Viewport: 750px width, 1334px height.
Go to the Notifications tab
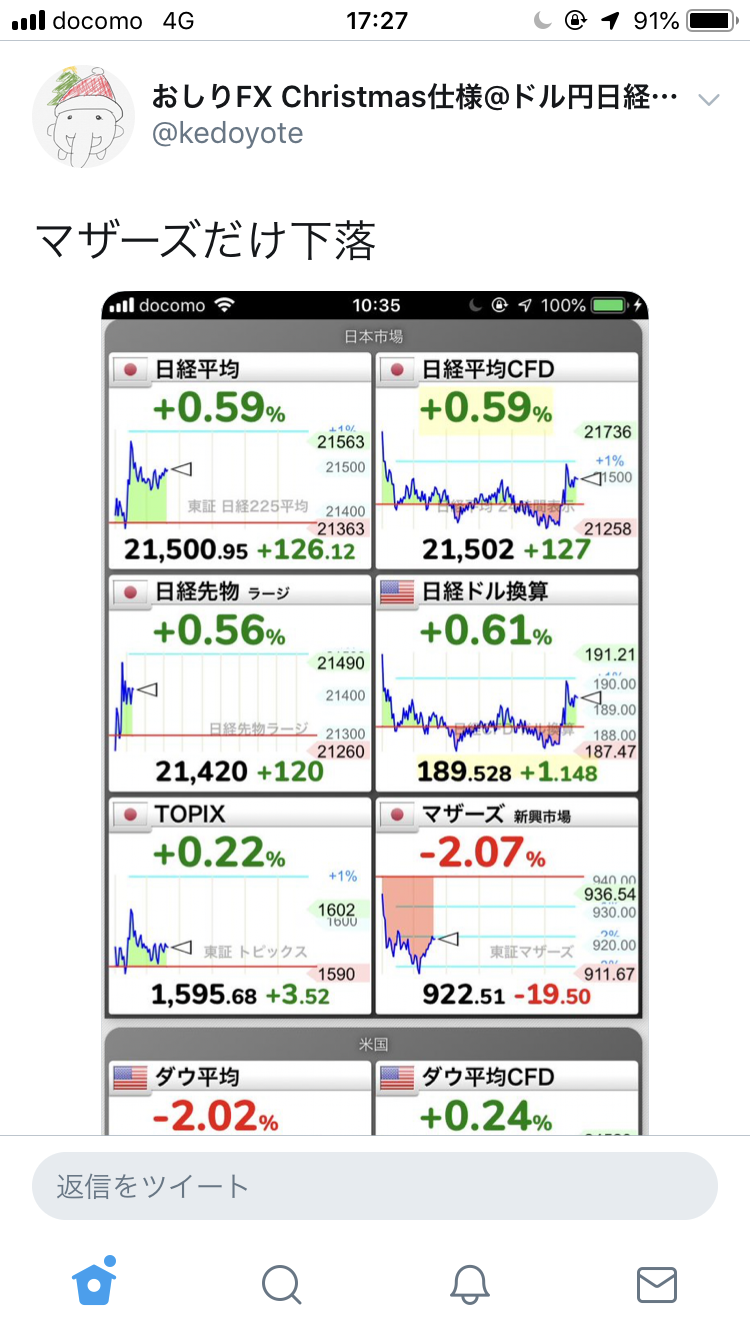coord(469,1284)
